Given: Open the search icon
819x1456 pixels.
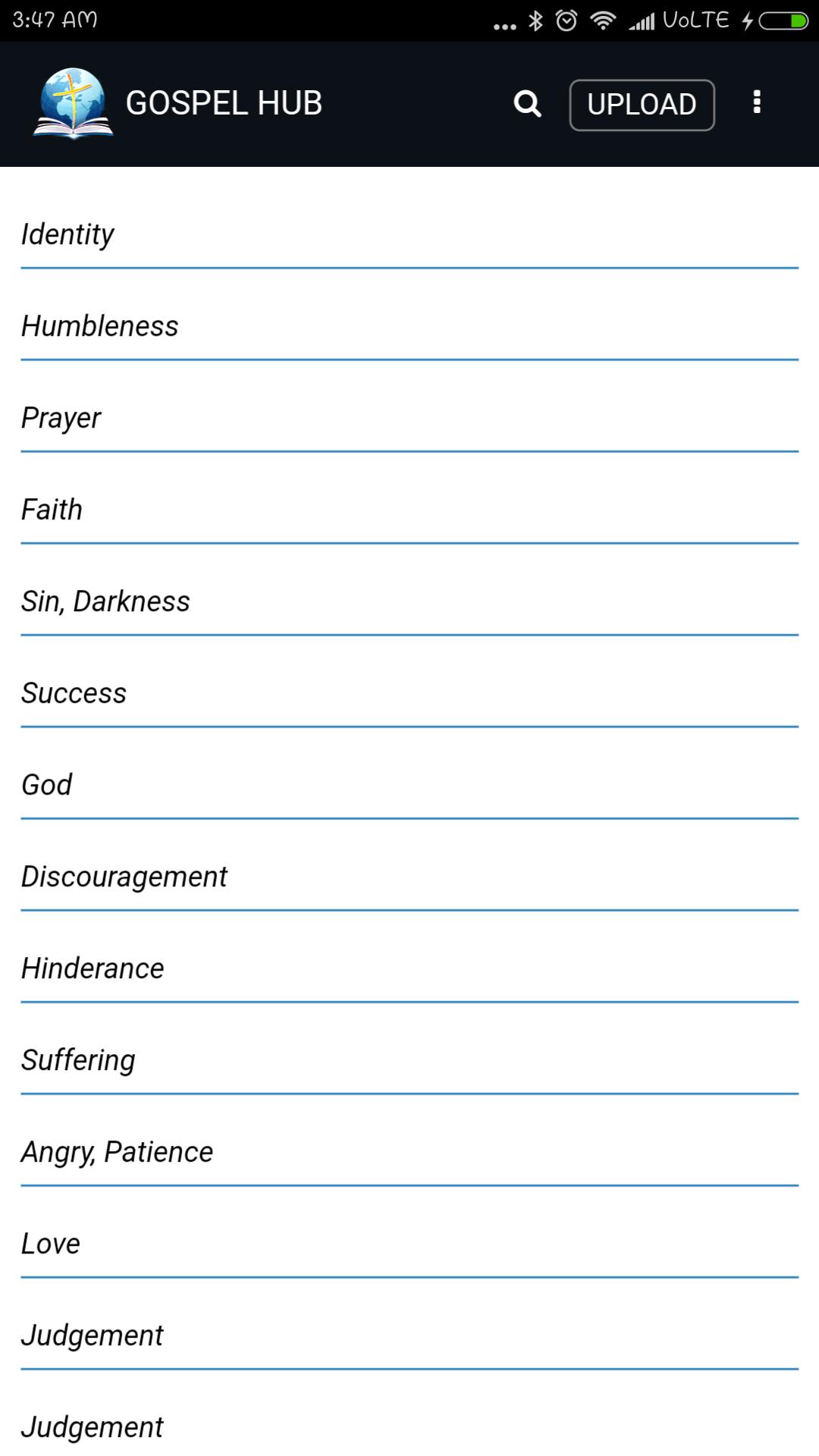Looking at the screenshot, I should coord(527,105).
